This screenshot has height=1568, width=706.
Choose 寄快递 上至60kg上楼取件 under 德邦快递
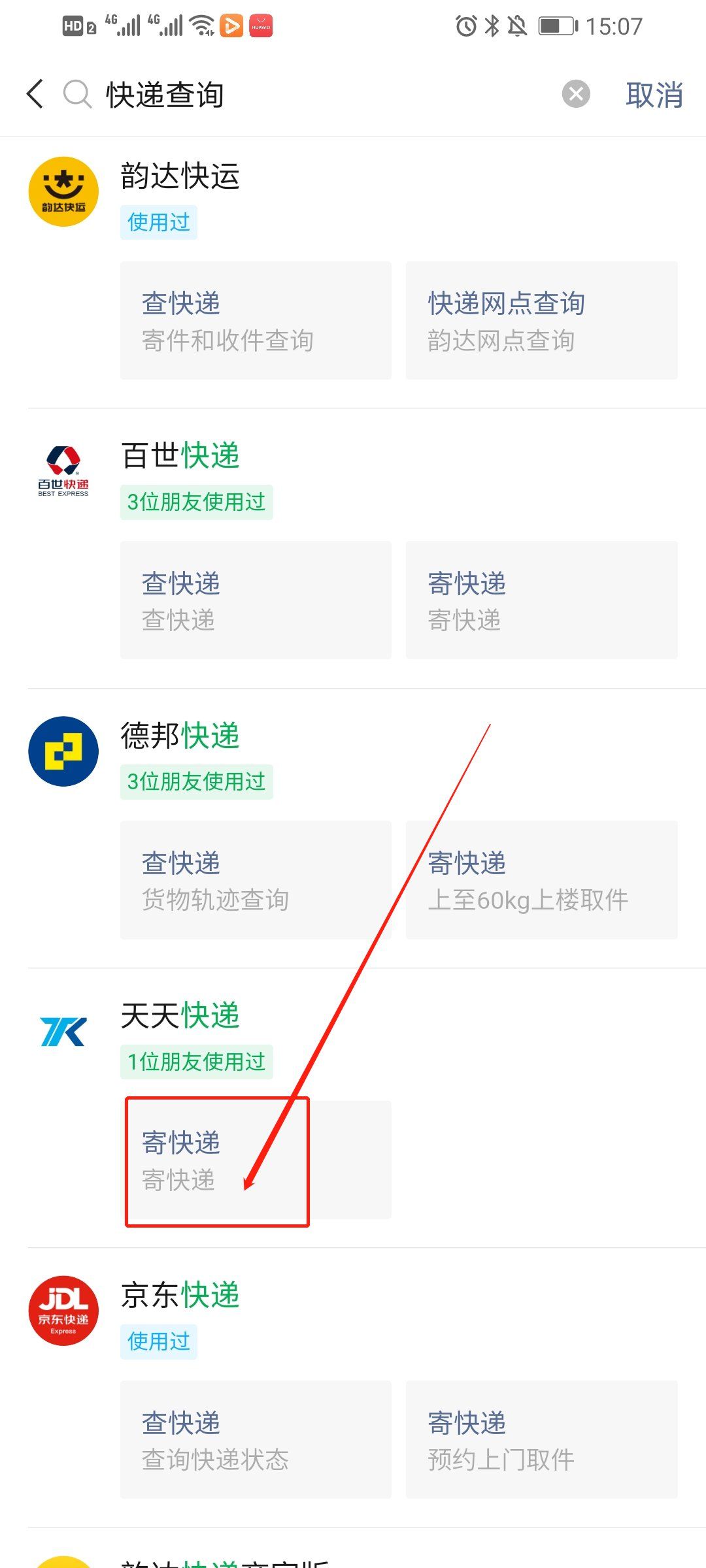[x=541, y=880]
